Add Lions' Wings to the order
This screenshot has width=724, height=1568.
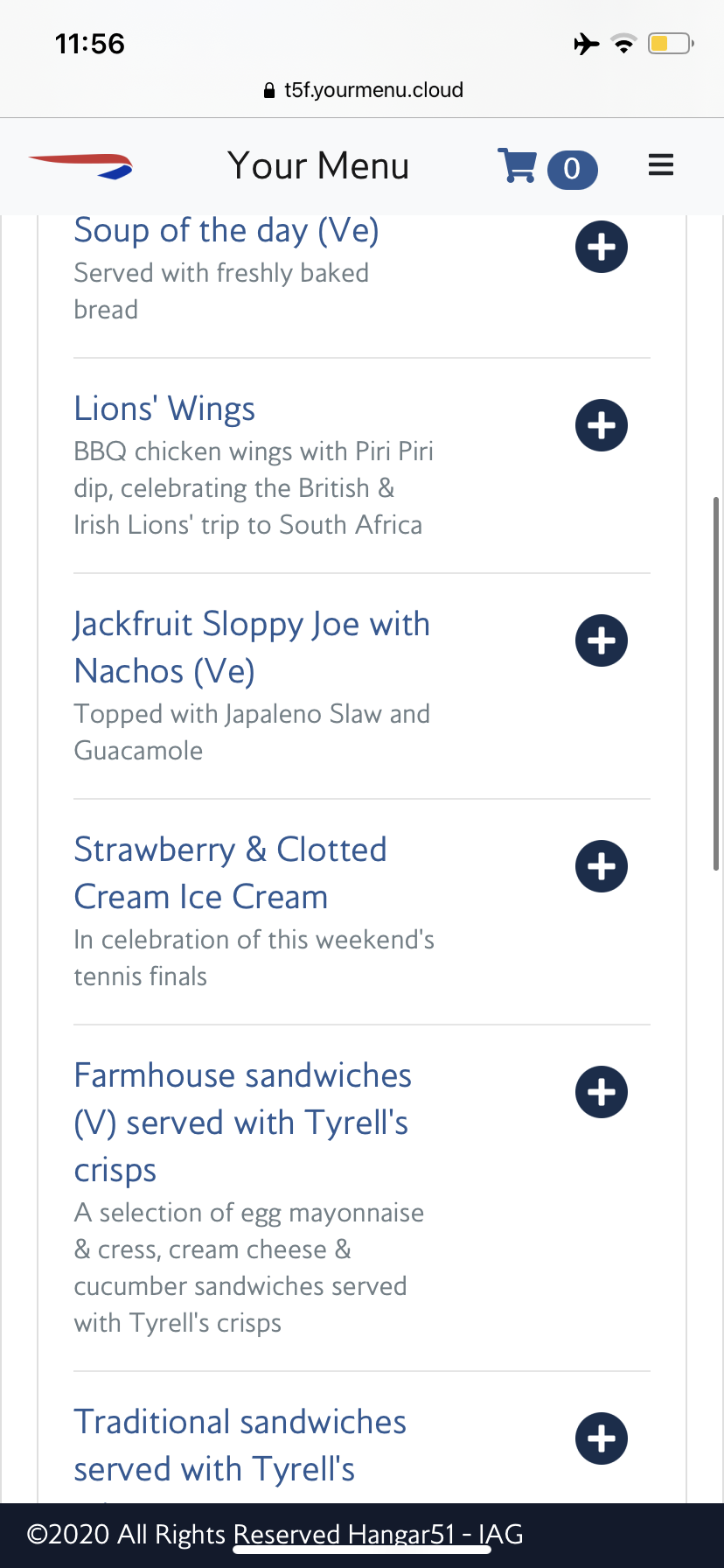tap(602, 426)
